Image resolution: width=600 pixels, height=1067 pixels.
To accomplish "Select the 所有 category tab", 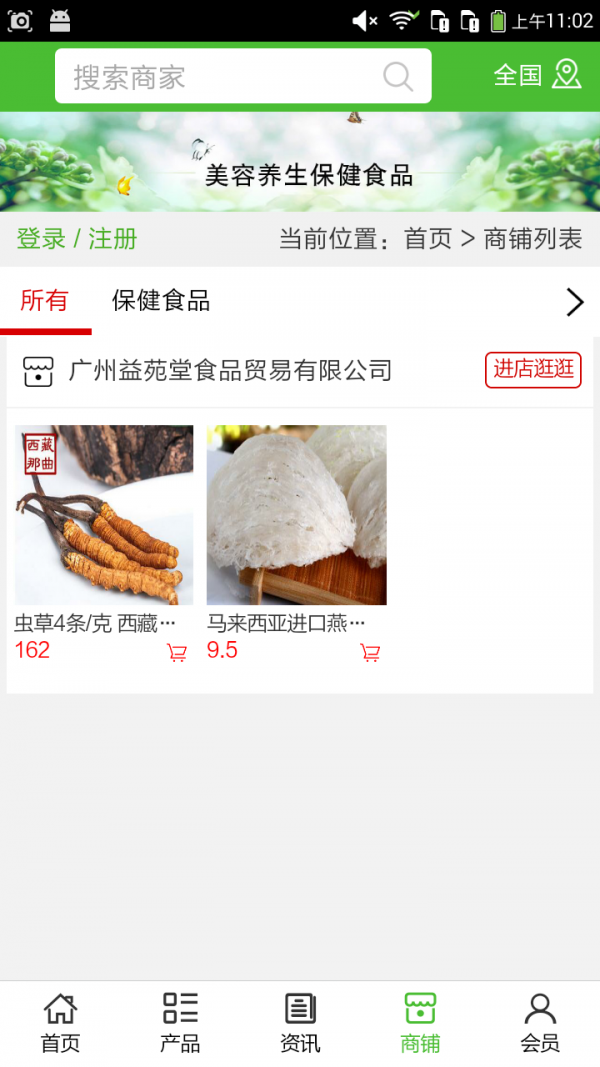I will click(x=44, y=300).
